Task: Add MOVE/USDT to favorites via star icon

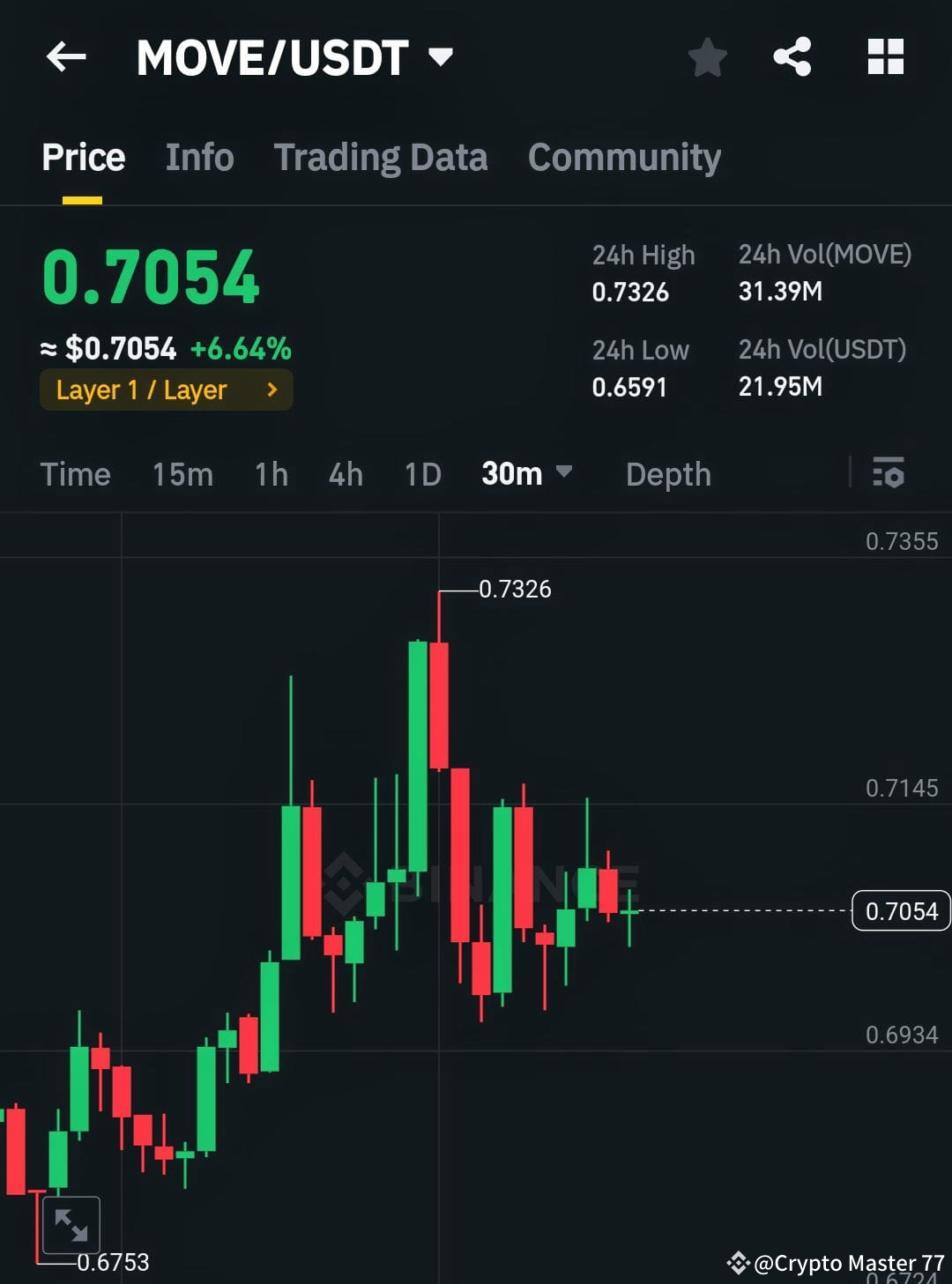Action: pos(707,56)
